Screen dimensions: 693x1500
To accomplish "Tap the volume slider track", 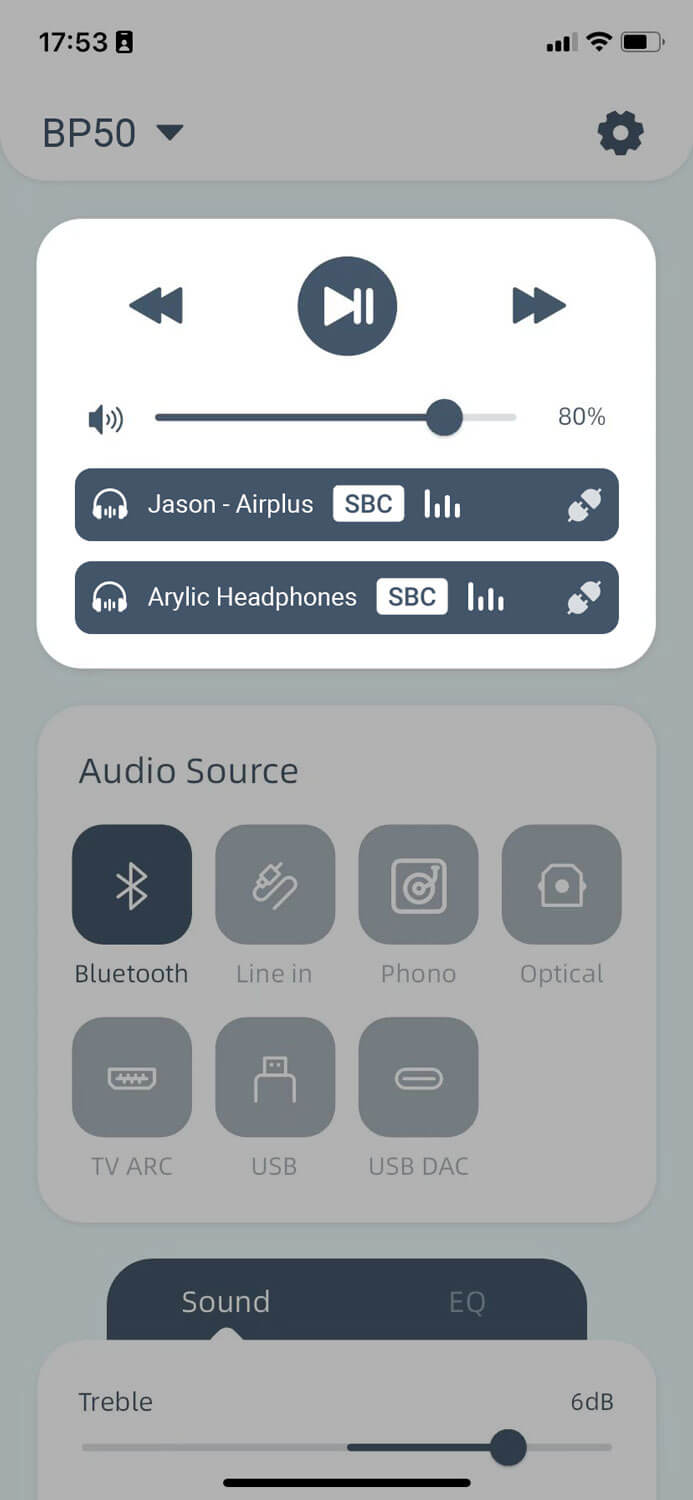I will [300, 418].
